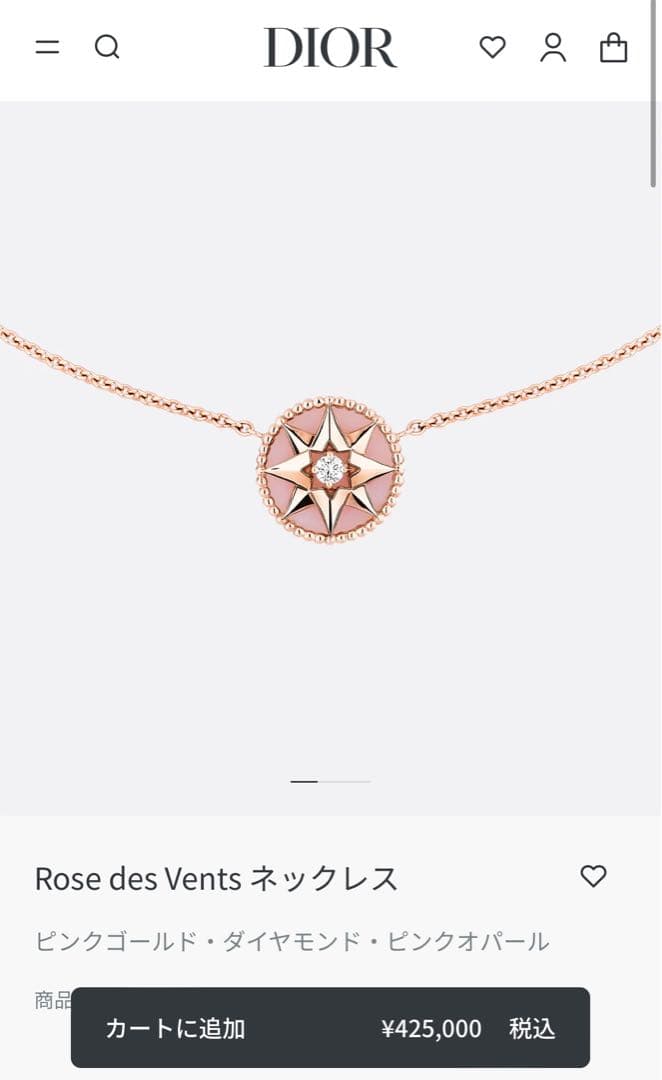Open the shopping bag
This screenshot has height=1080, width=662.
click(613, 47)
